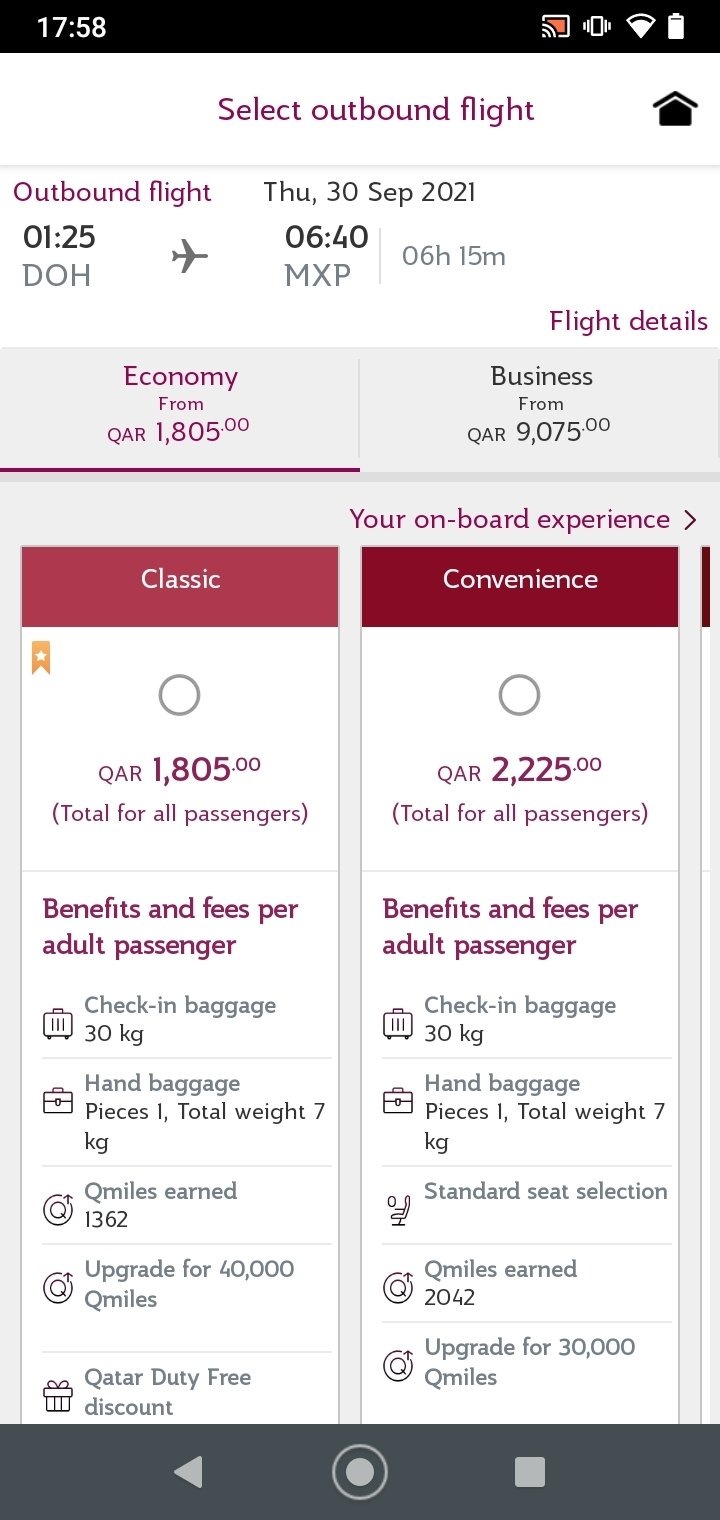This screenshot has height=1520, width=720.
Task: Click the check-in baggage icon under Convenience
Action: click(397, 1022)
